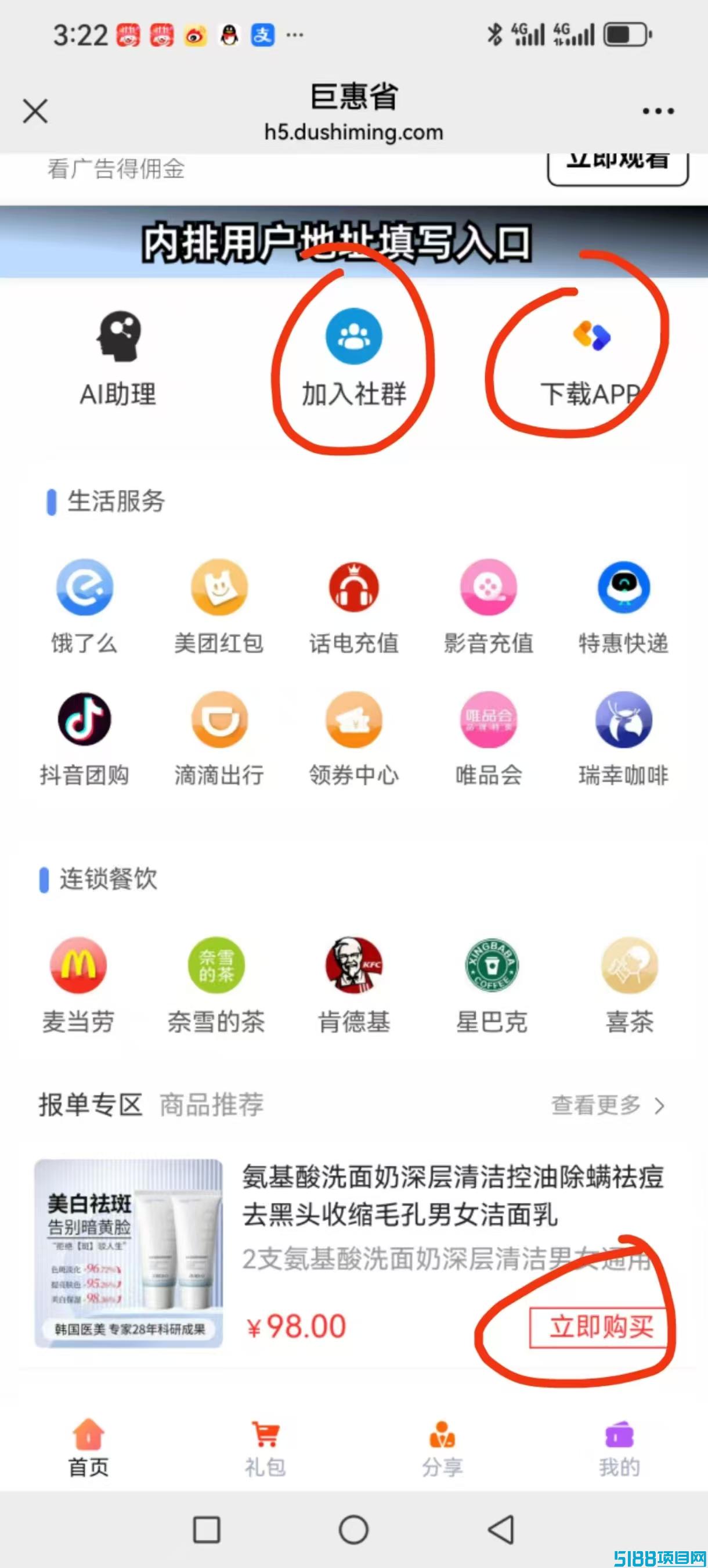The image size is (708, 1568).
Task: Select 瑞幸咖啡
Action: pos(623,738)
